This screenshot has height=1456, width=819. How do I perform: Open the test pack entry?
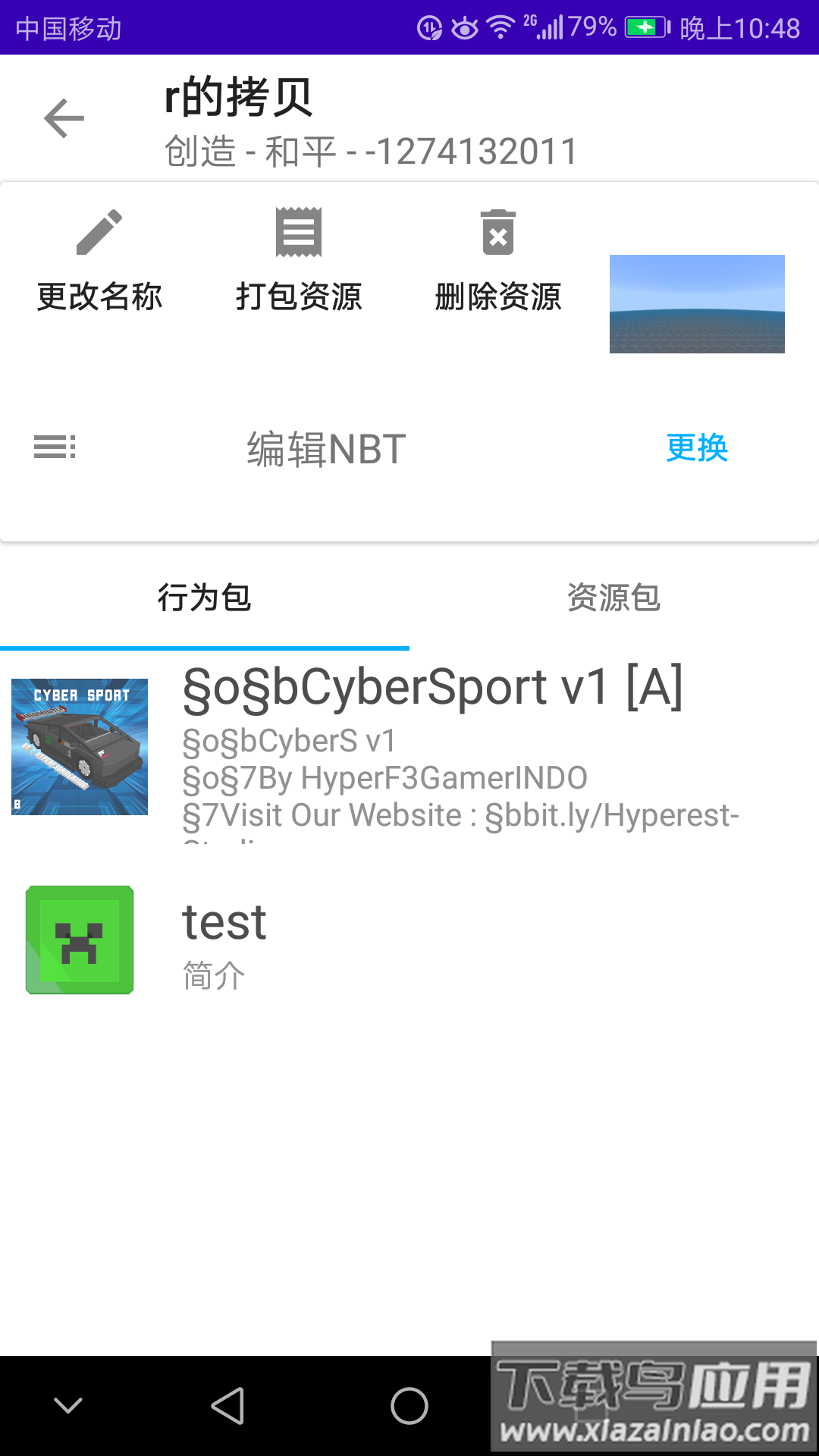tap(409, 940)
